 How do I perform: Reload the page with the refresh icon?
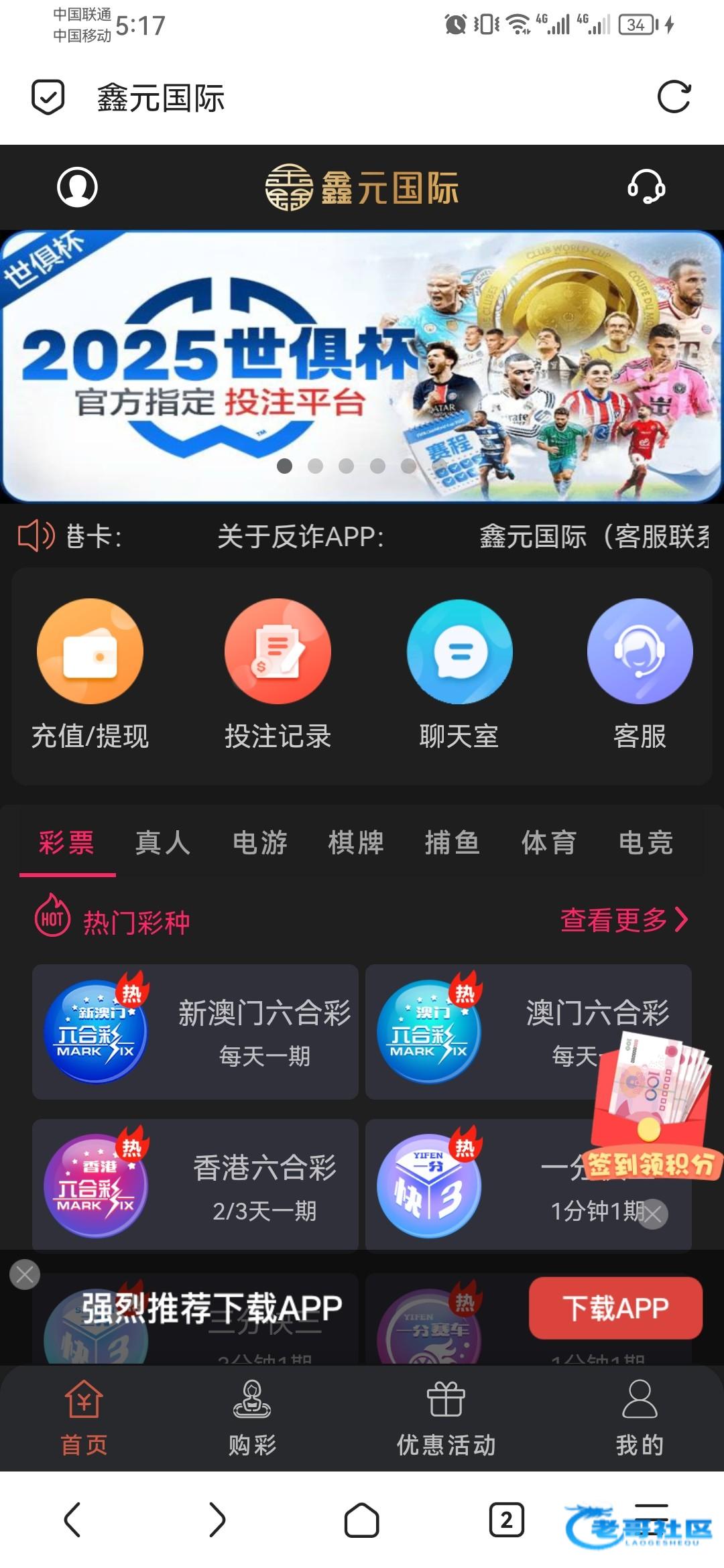(674, 97)
